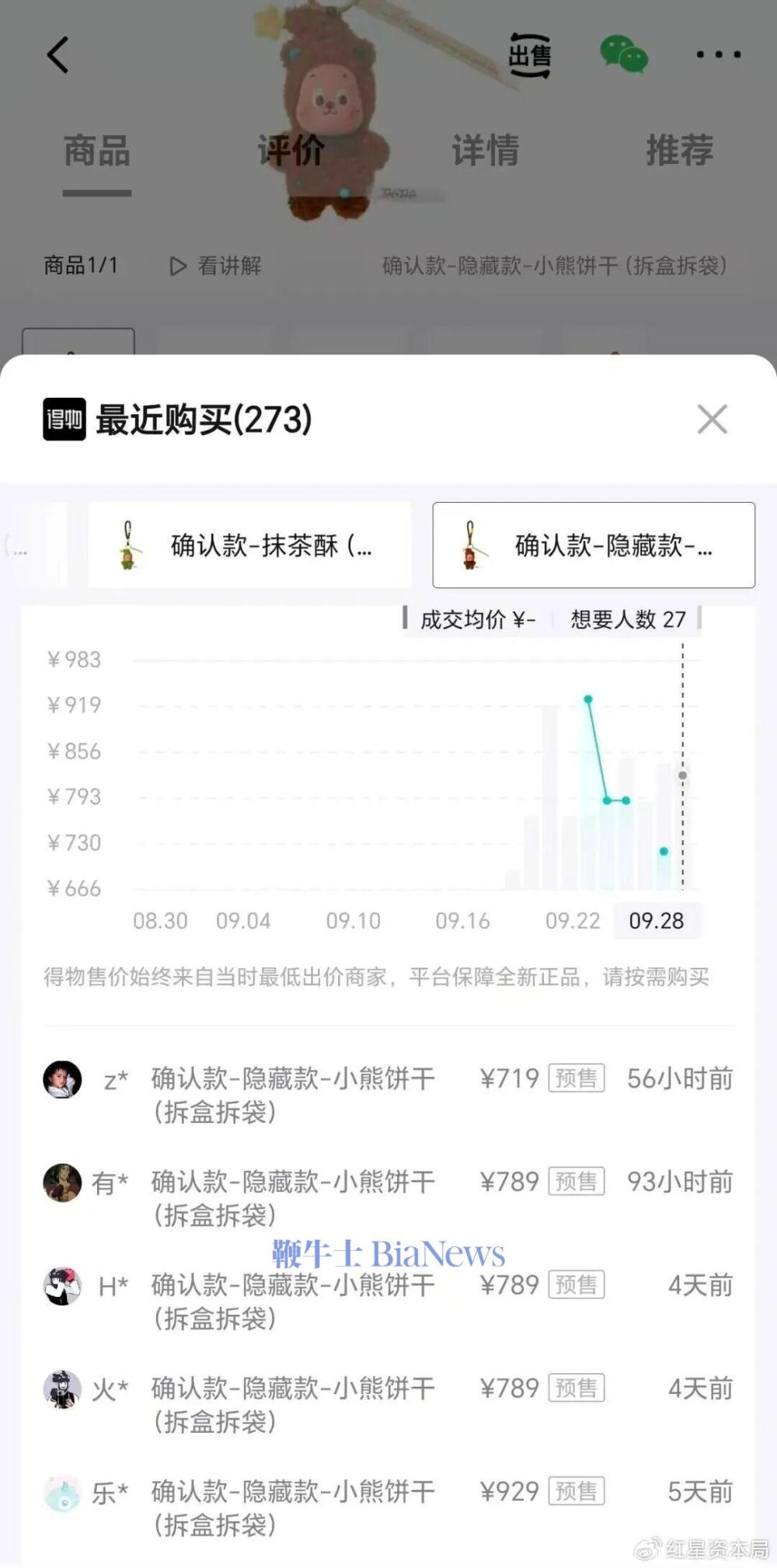Go back using the top-left arrow
This screenshot has height=1568, width=777.
coord(58,55)
